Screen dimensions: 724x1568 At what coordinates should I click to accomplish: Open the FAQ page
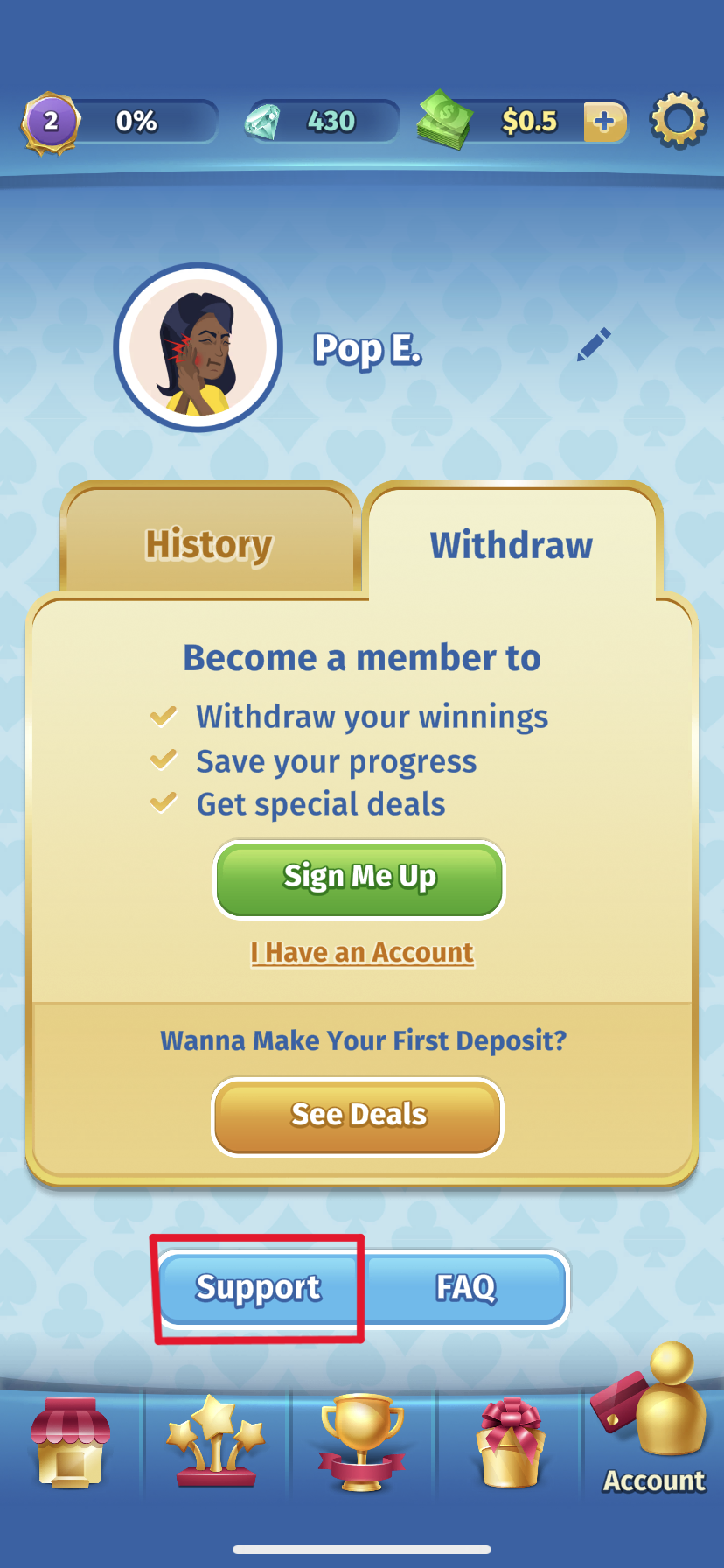tap(466, 1288)
